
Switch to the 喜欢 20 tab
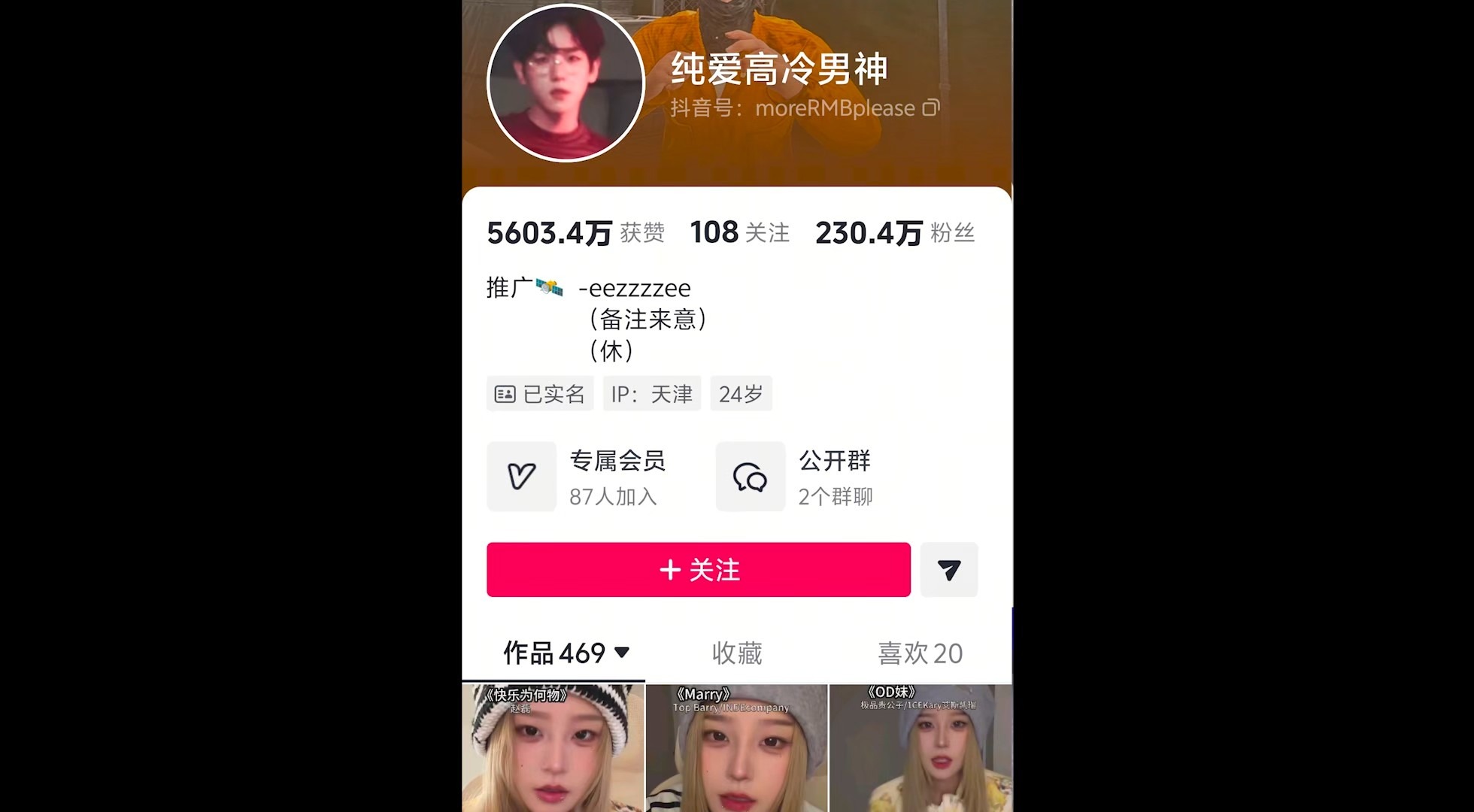pyautogui.click(x=920, y=653)
